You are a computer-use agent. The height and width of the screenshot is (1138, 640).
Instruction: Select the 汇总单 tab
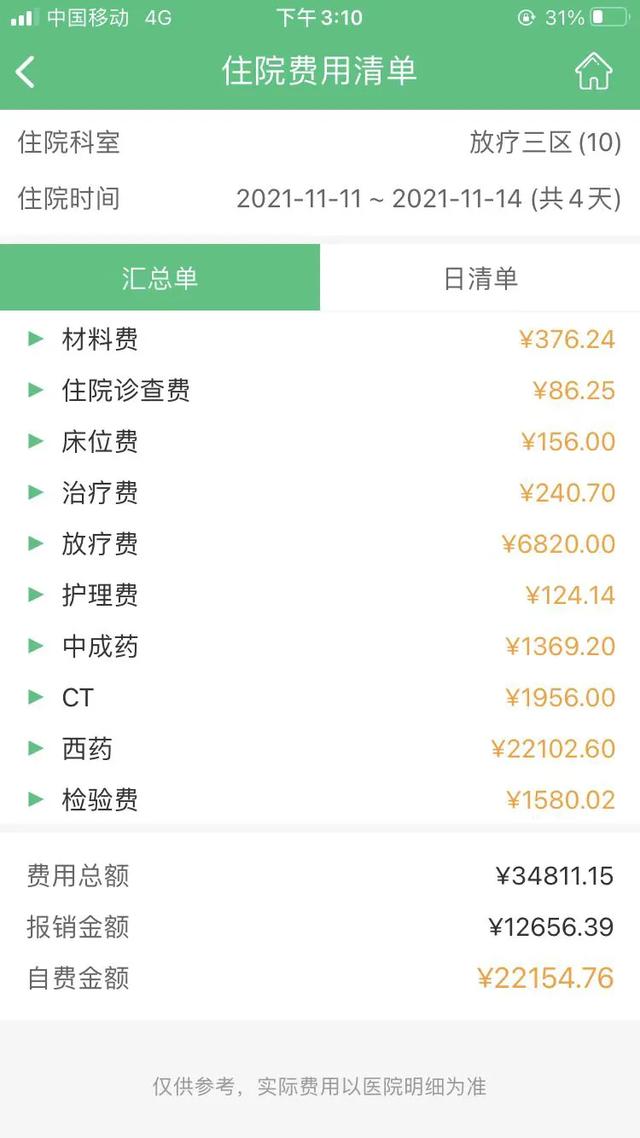click(160, 278)
